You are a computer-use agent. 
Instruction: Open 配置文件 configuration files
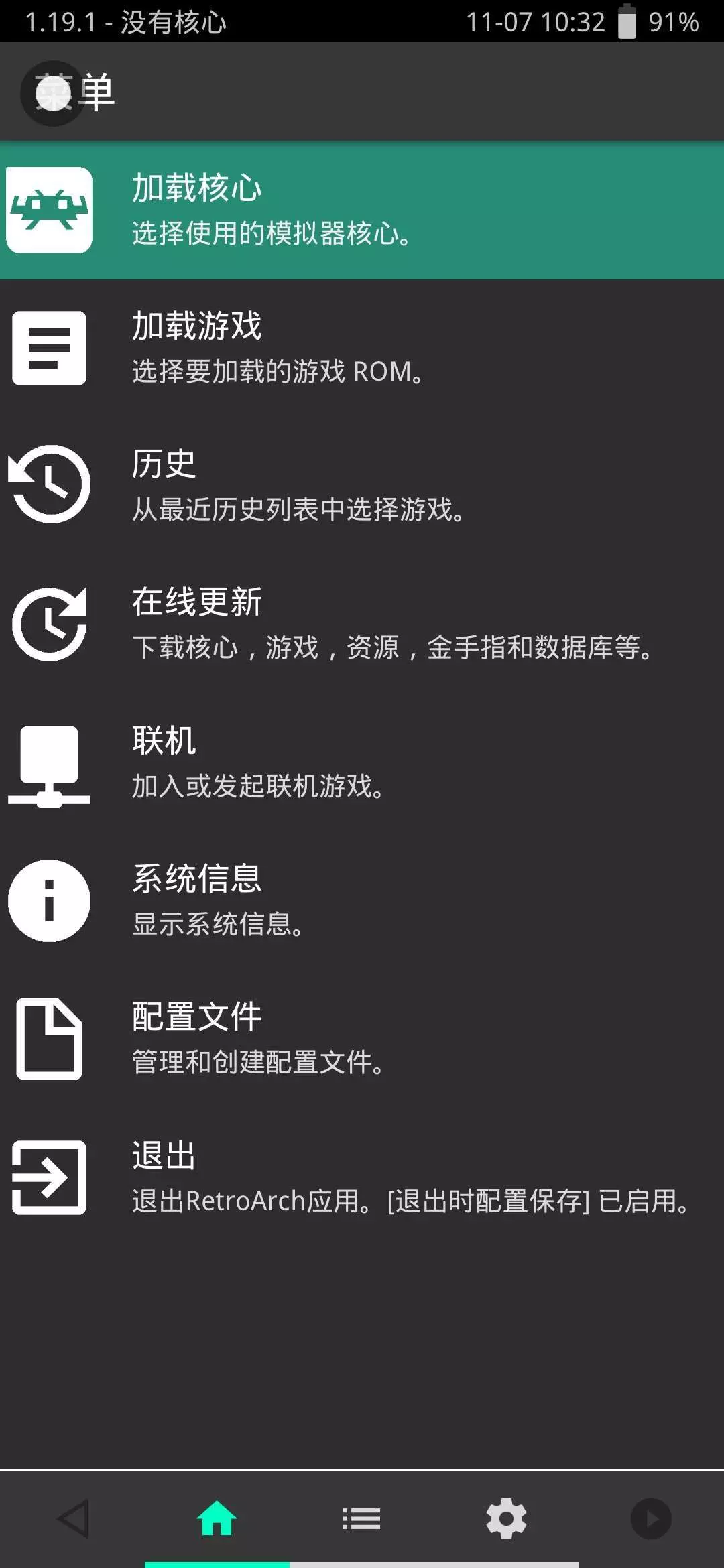(362, 1039)
